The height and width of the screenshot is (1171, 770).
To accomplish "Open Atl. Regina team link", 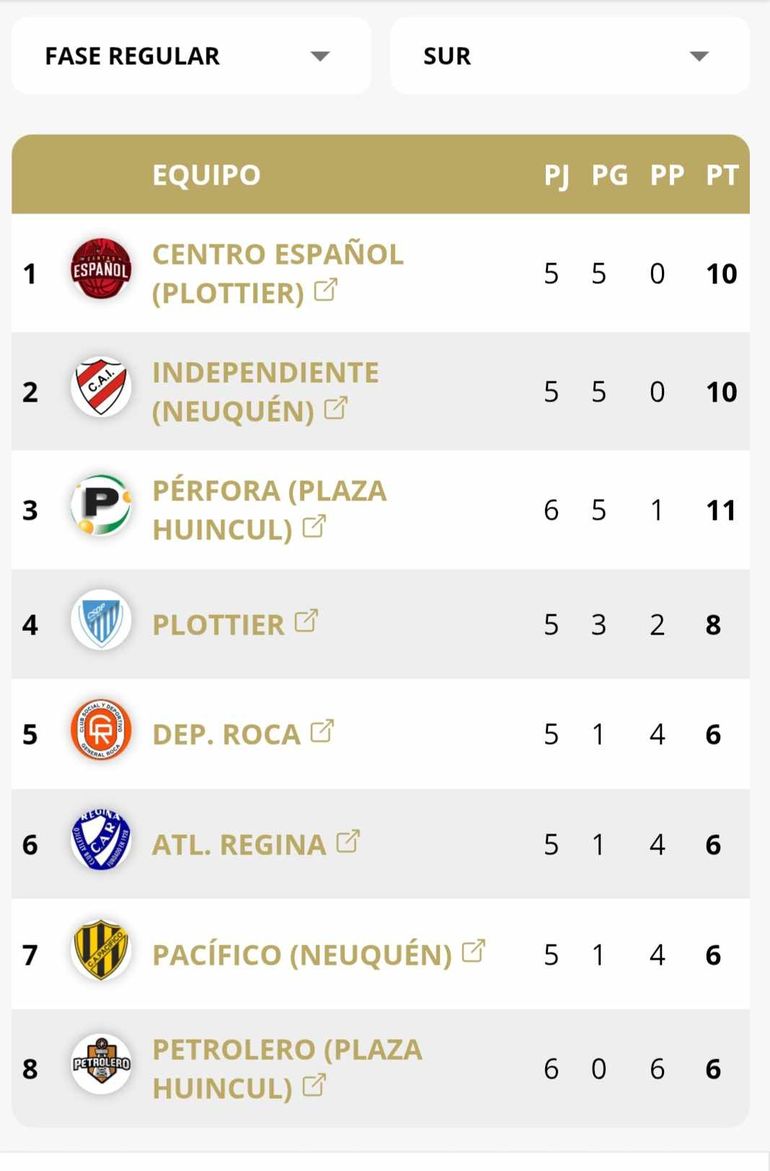I will tap(239, 844).
